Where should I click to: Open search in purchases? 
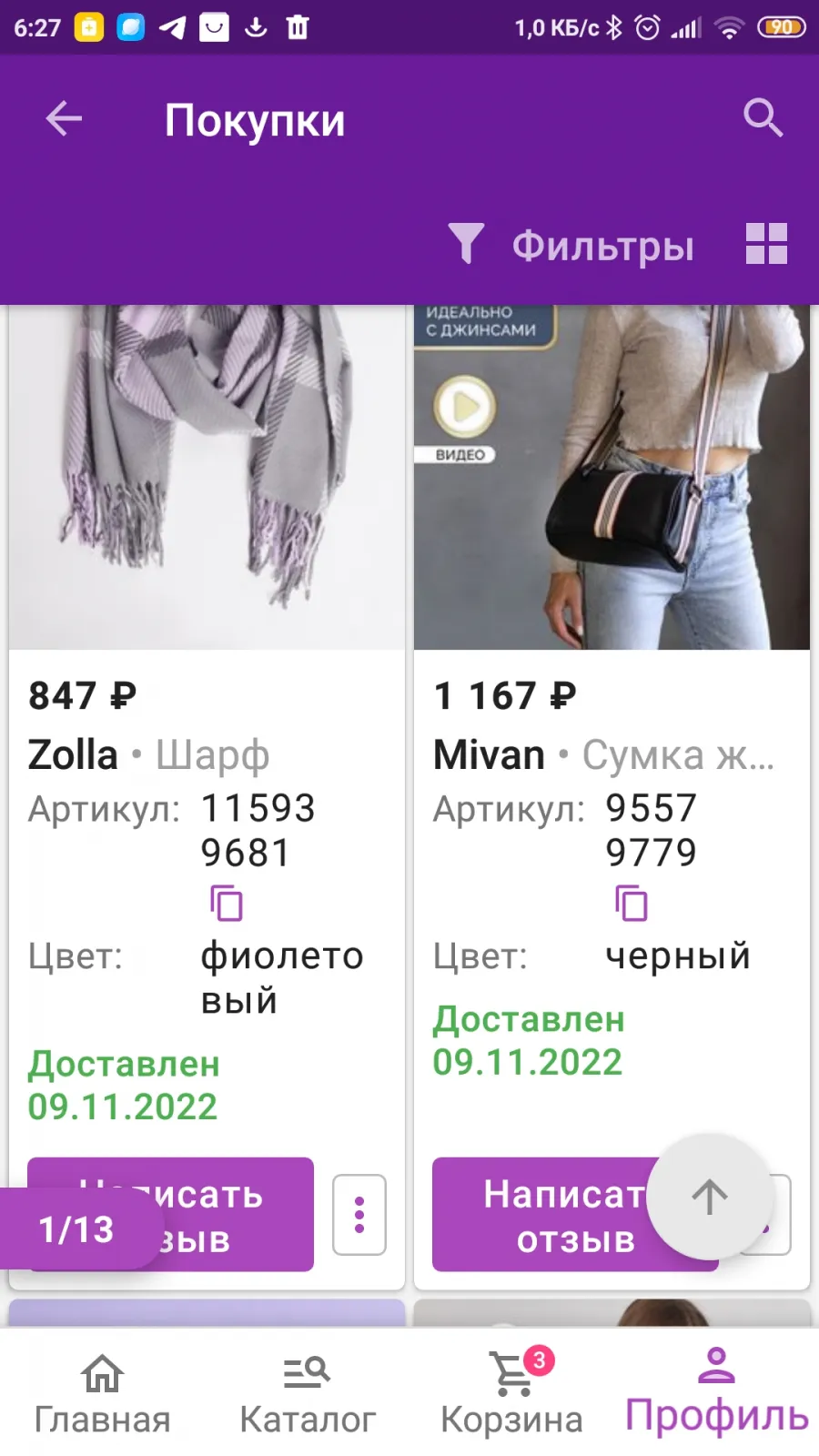tap(763, 118)
